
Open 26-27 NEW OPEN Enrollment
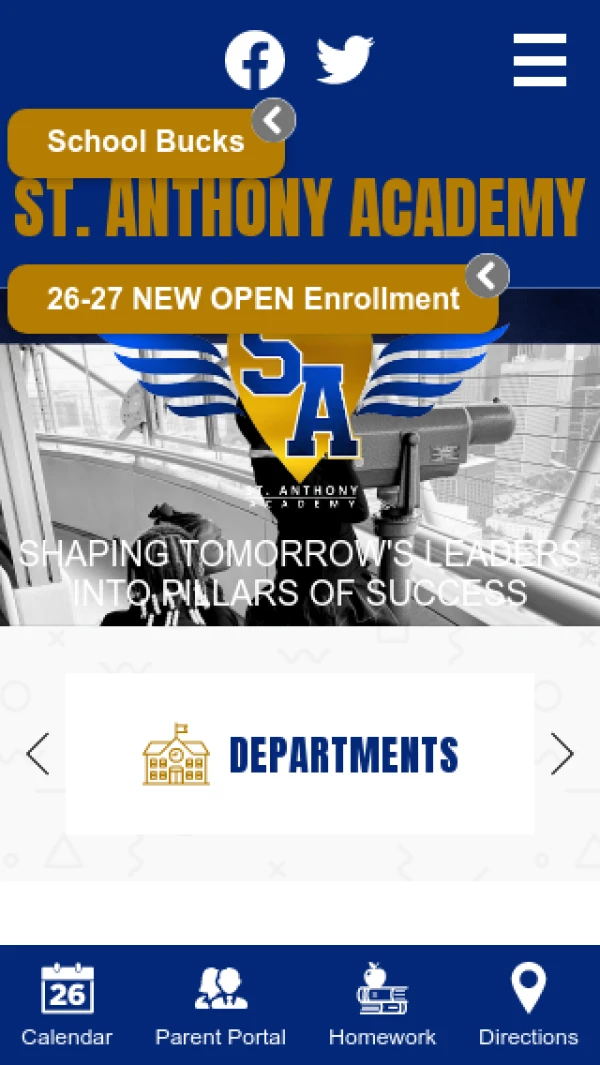point(253,298)
